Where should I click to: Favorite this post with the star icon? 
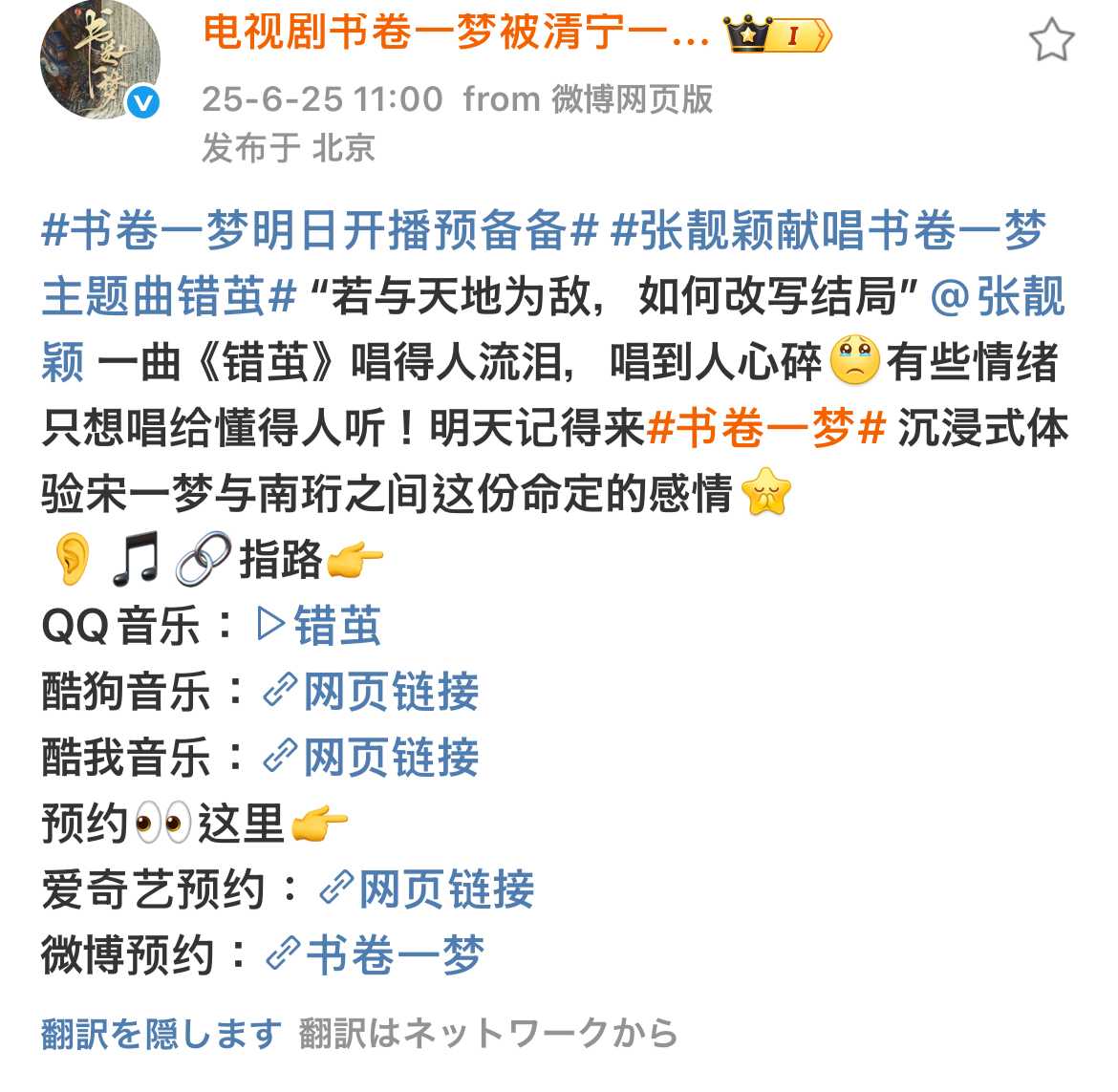click(x=1051, y=40)
